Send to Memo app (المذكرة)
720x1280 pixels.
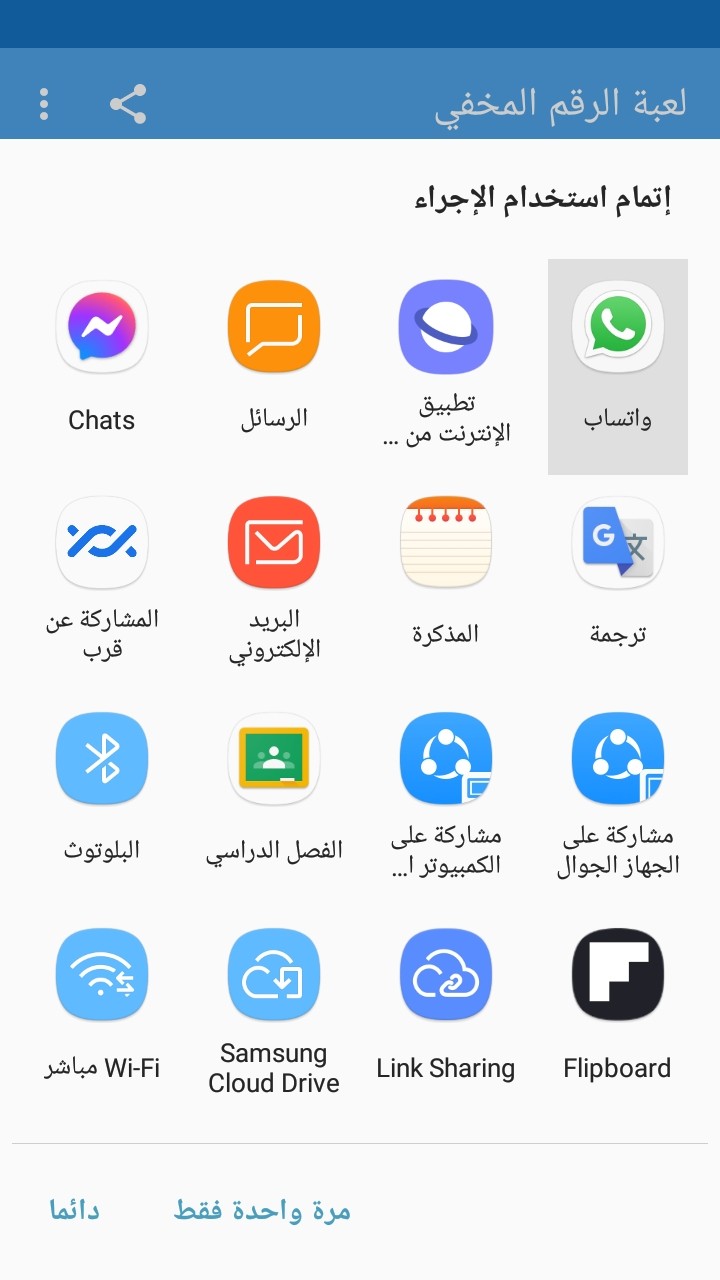[446, 582]
